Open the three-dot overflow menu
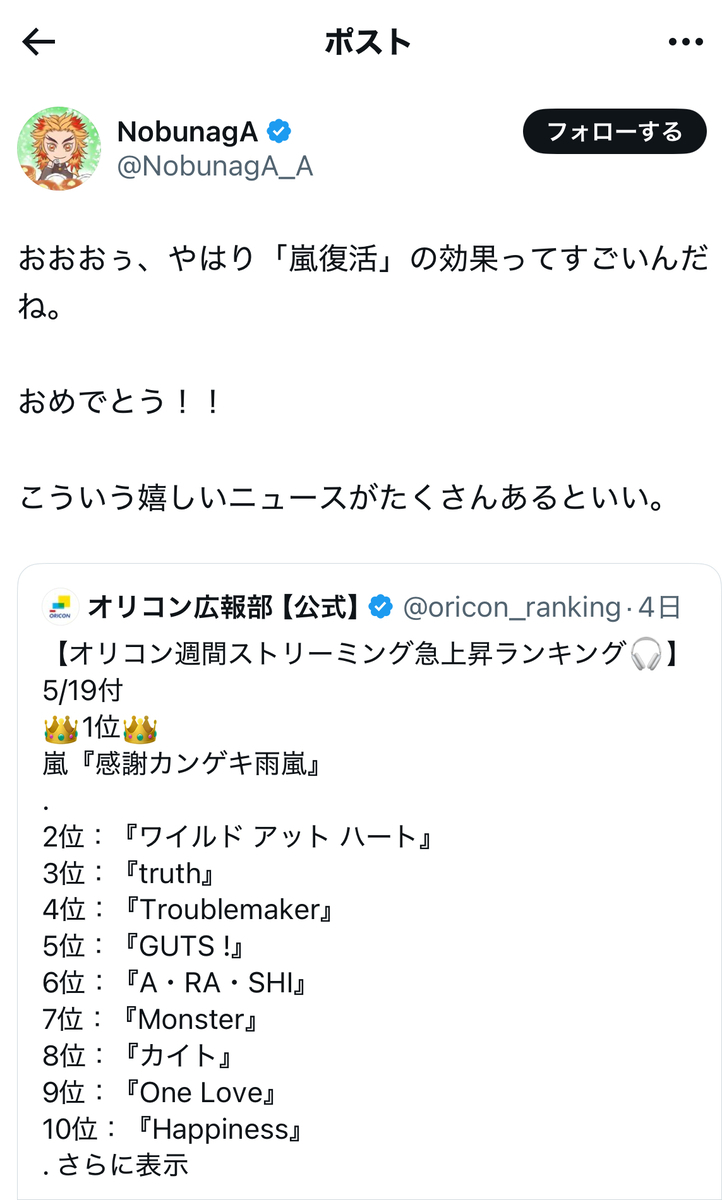This screenshot has width=722, height=1200. coord(685,42)
